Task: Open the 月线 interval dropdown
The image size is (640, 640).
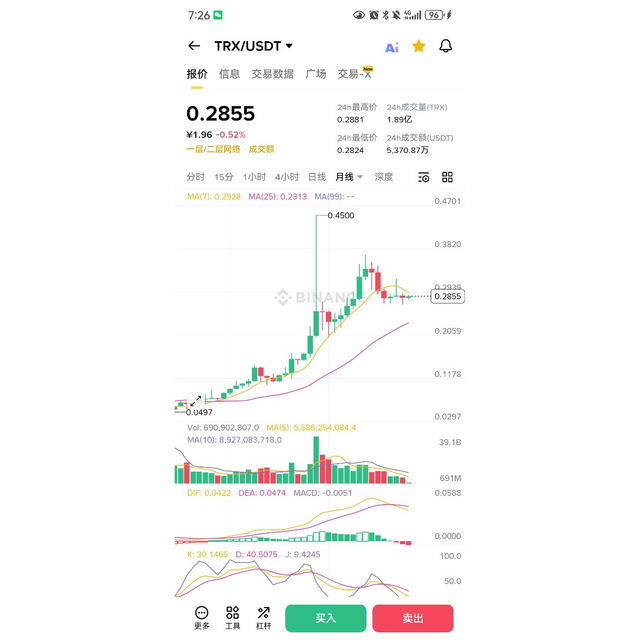Action: pos(350,177)
